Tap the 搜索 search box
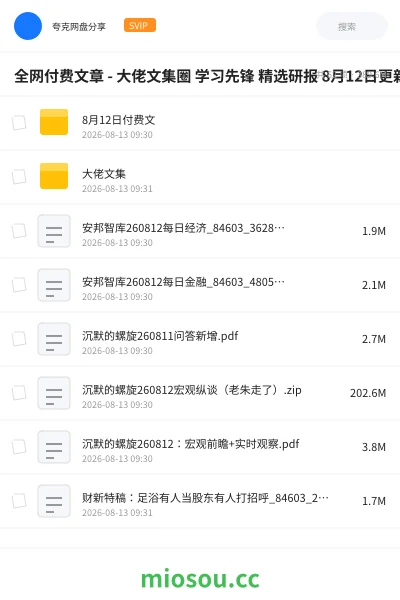This screenshot has height=600, width=400. coord(352,26)
